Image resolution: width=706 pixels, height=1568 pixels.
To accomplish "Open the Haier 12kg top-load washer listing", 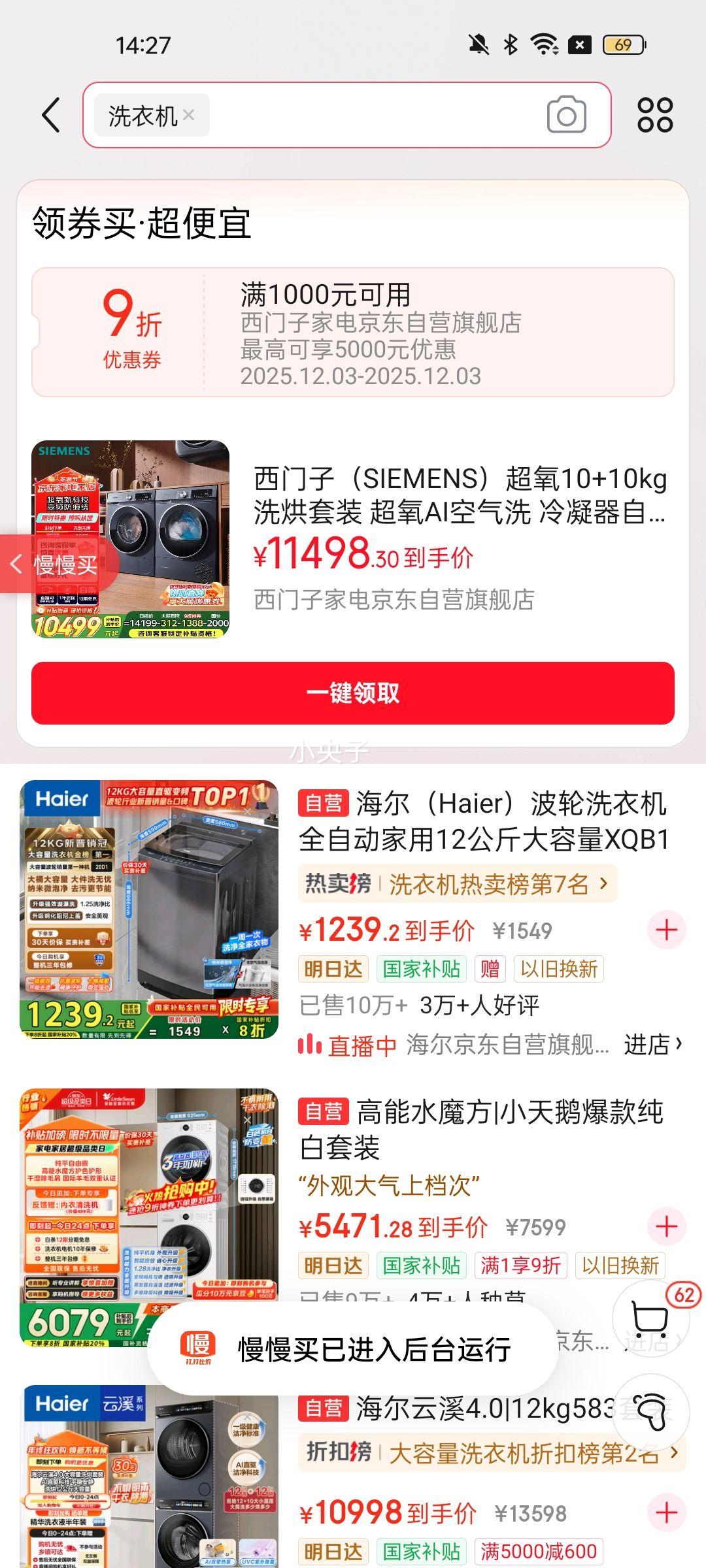I will pos(482,821).
